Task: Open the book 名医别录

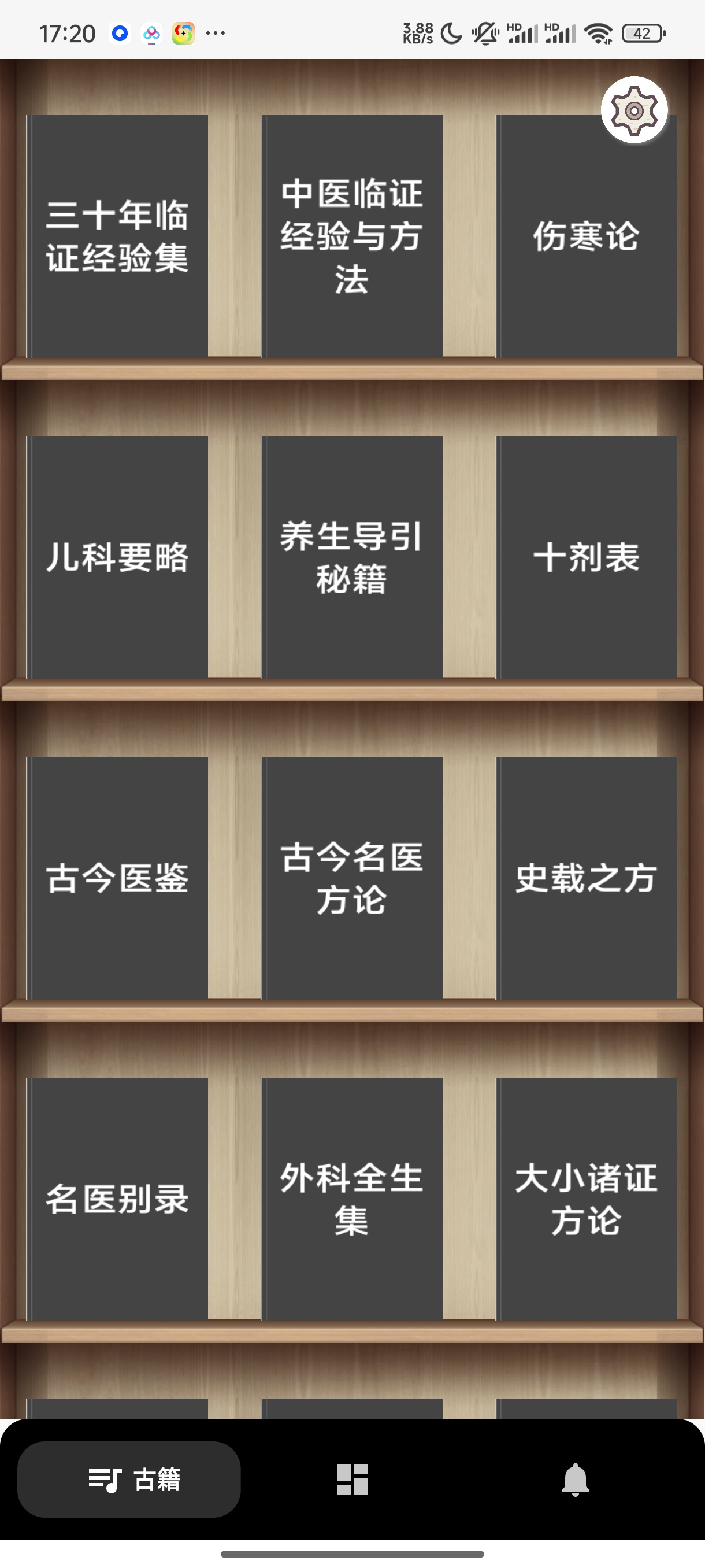Action: pos(117,1199)
